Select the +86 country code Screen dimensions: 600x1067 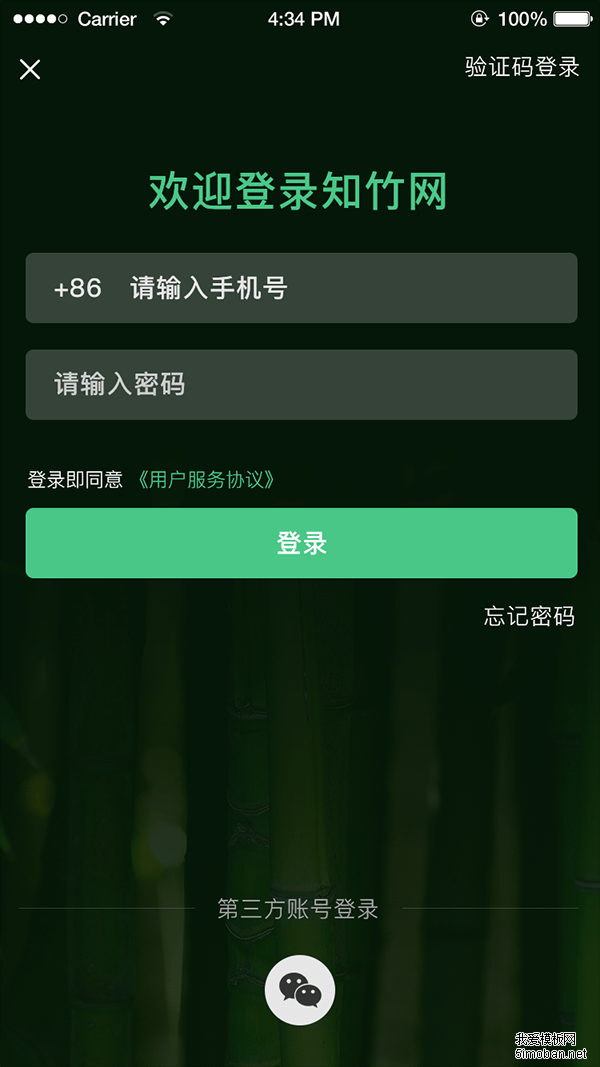point(78,289)
